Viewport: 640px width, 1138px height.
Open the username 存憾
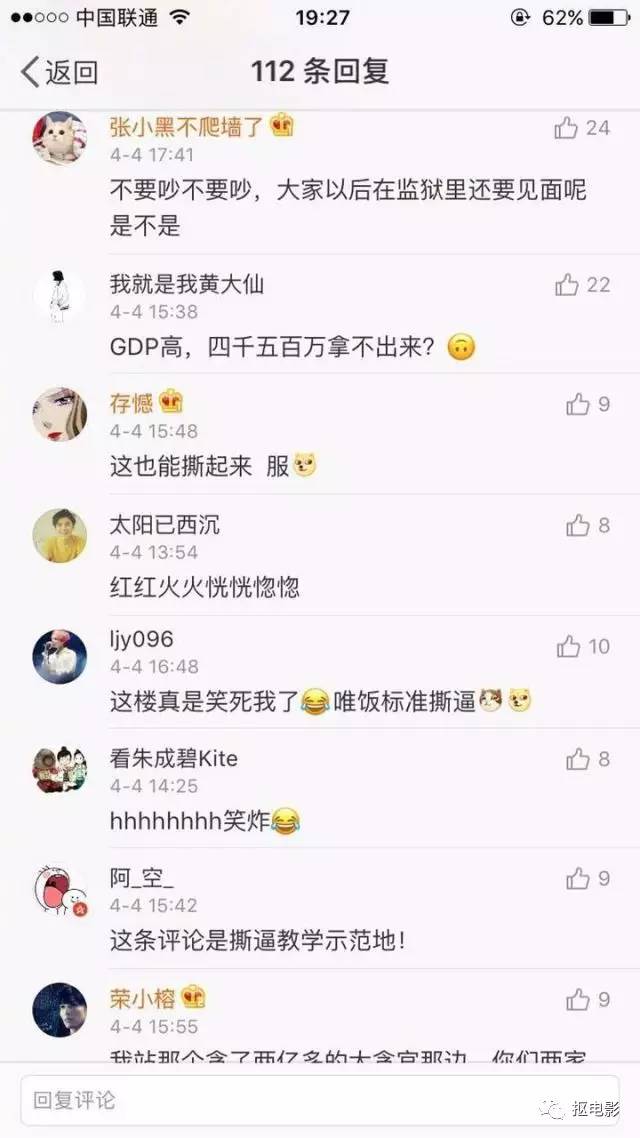coord(131,403)
